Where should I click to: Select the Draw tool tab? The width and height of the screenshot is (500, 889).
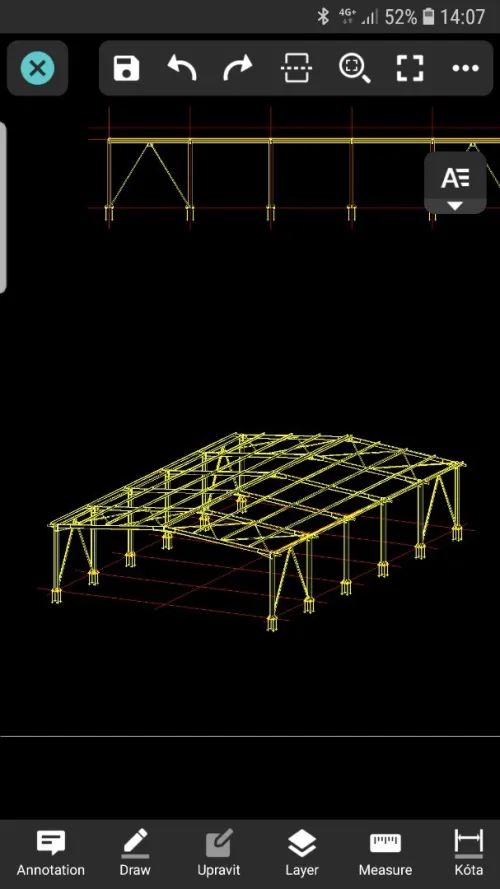point(135,854)
